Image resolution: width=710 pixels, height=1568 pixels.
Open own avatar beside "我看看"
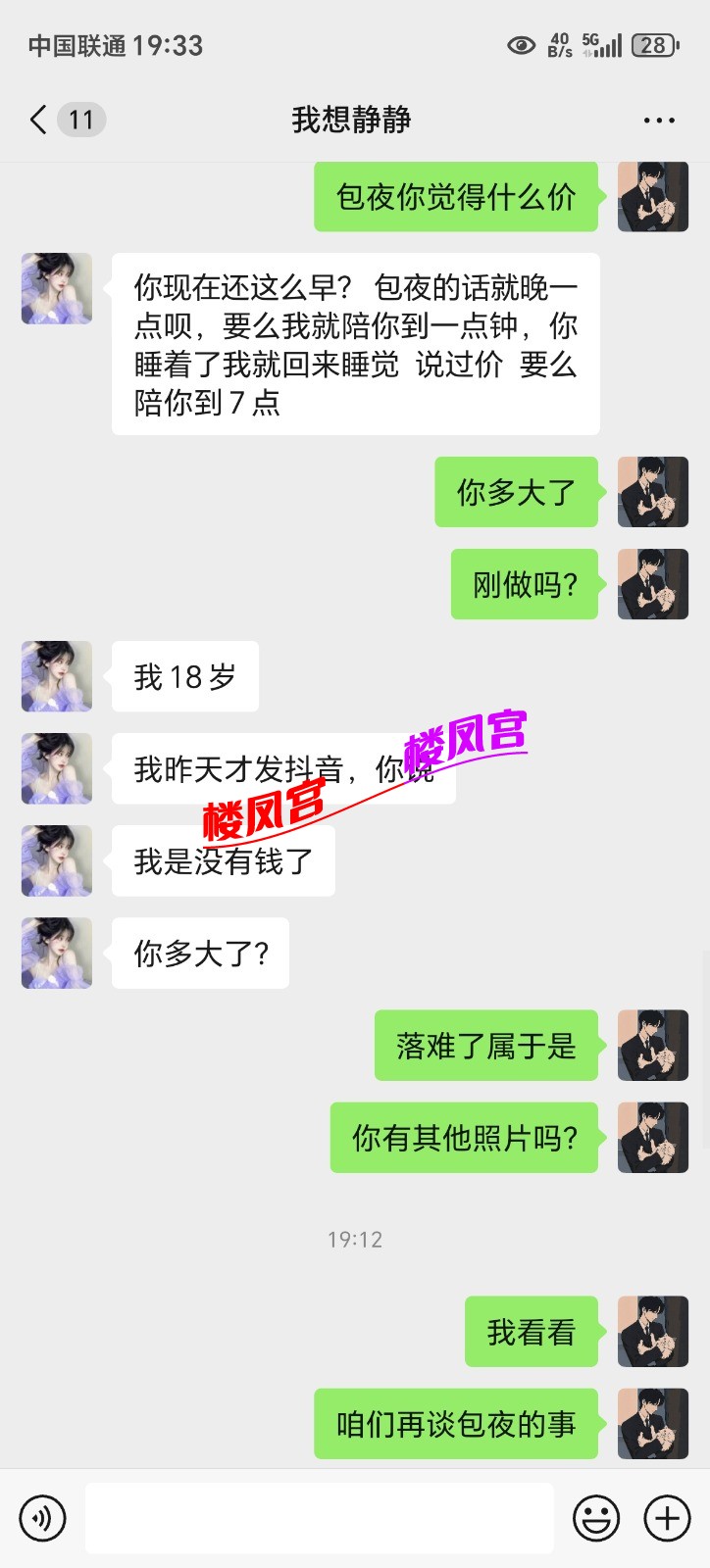(x=653, y=1332)
